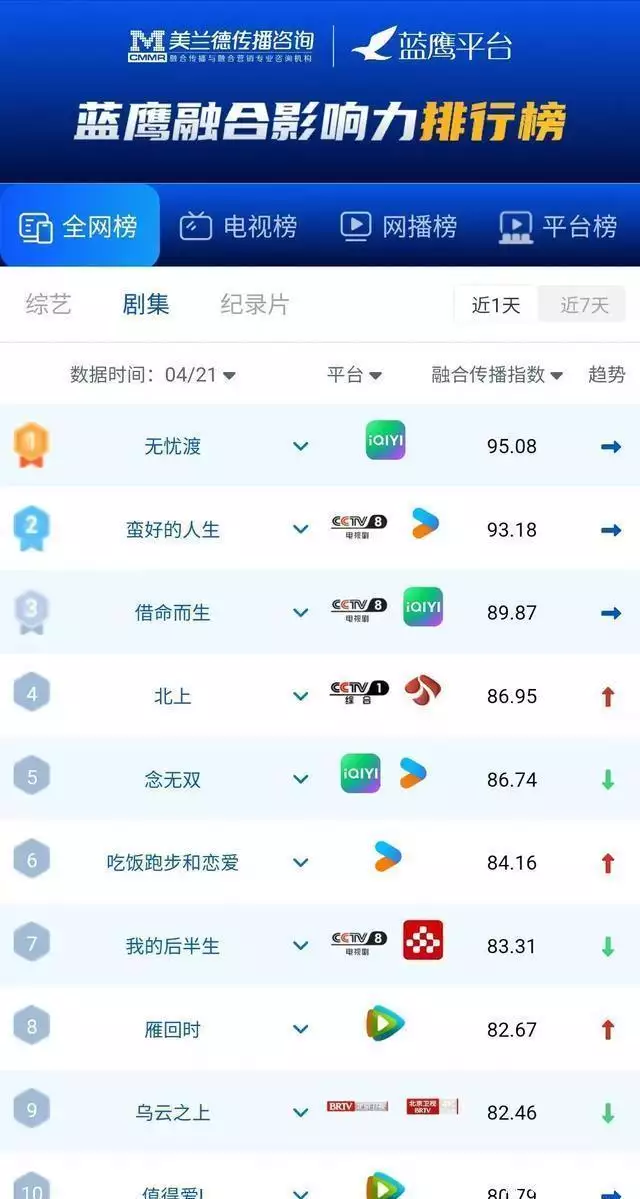Switch to the 网播榜 tab

pos(398,226)
